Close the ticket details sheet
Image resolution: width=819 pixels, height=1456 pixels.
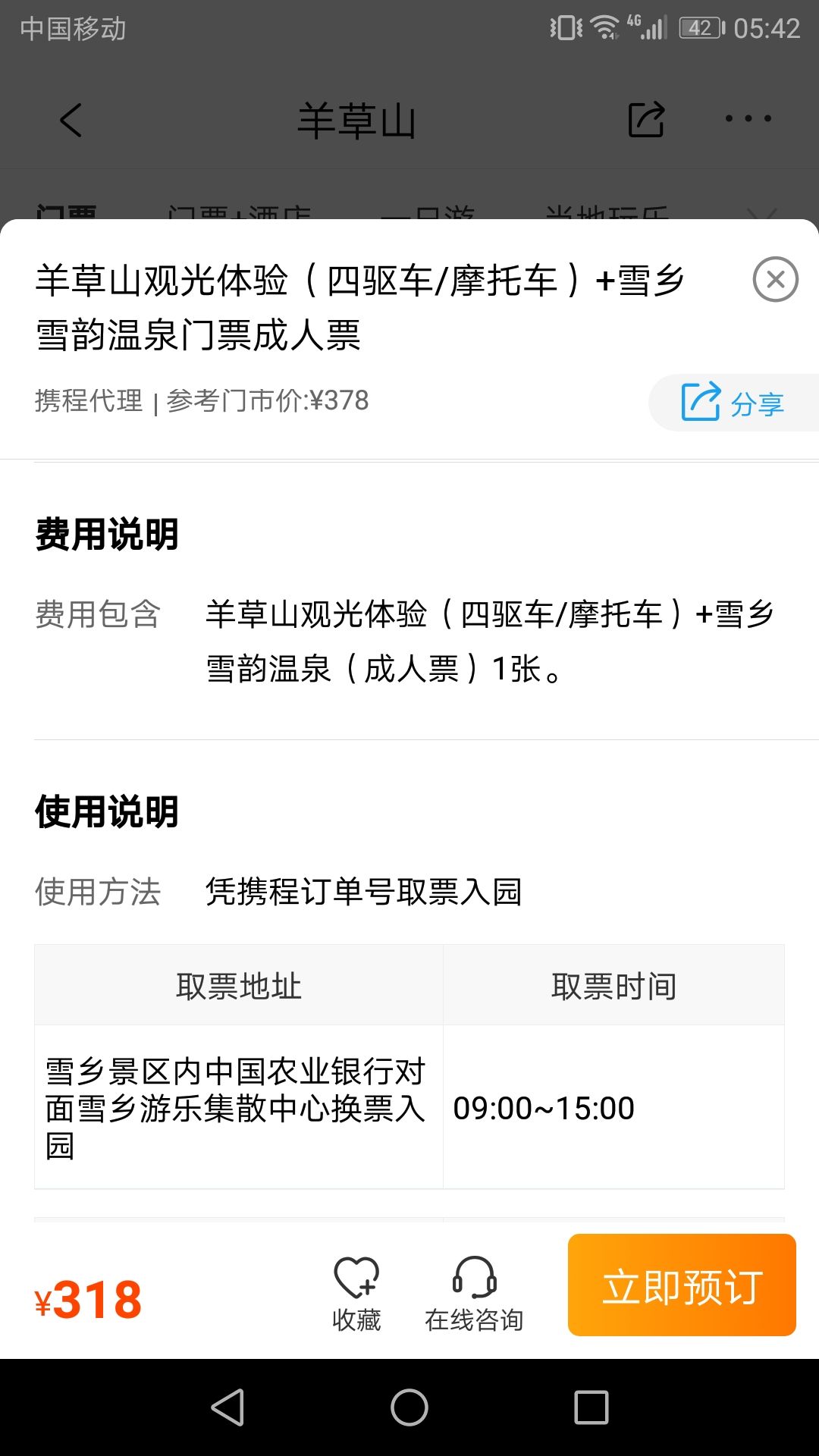pyautogui.click(x=775, y=280)
